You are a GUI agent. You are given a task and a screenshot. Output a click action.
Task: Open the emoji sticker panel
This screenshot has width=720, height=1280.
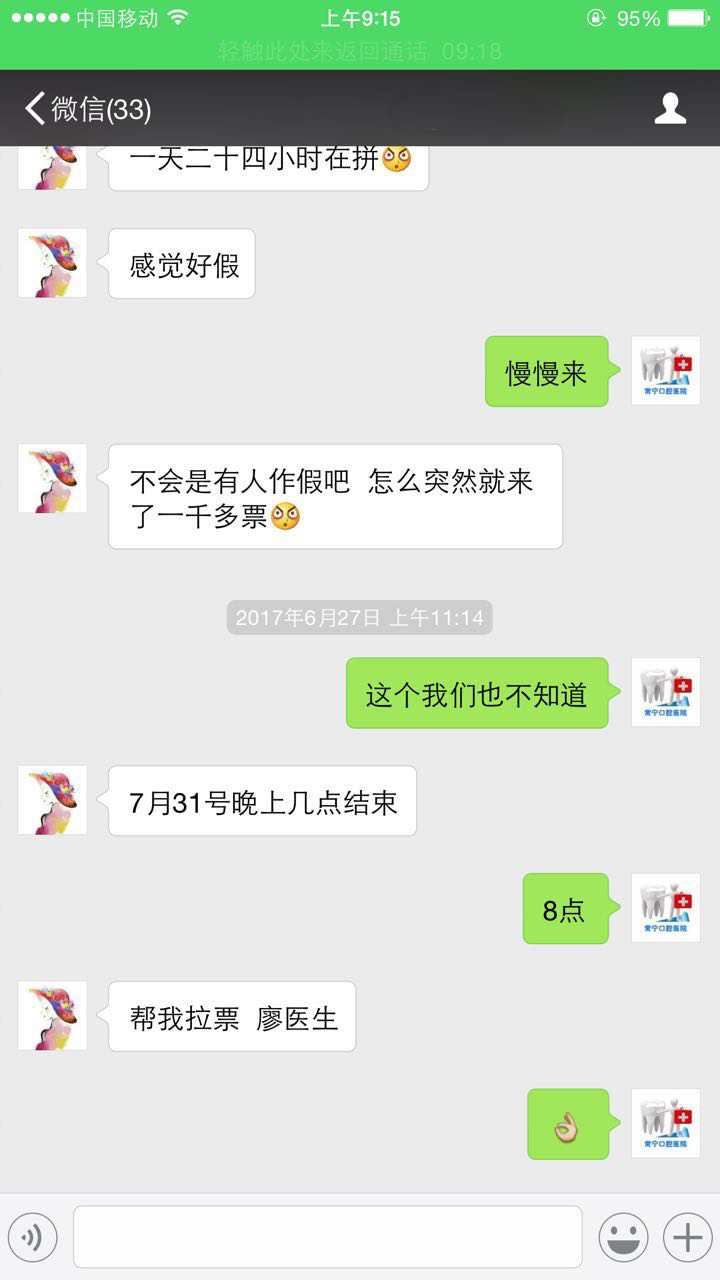coord(623,1238)
